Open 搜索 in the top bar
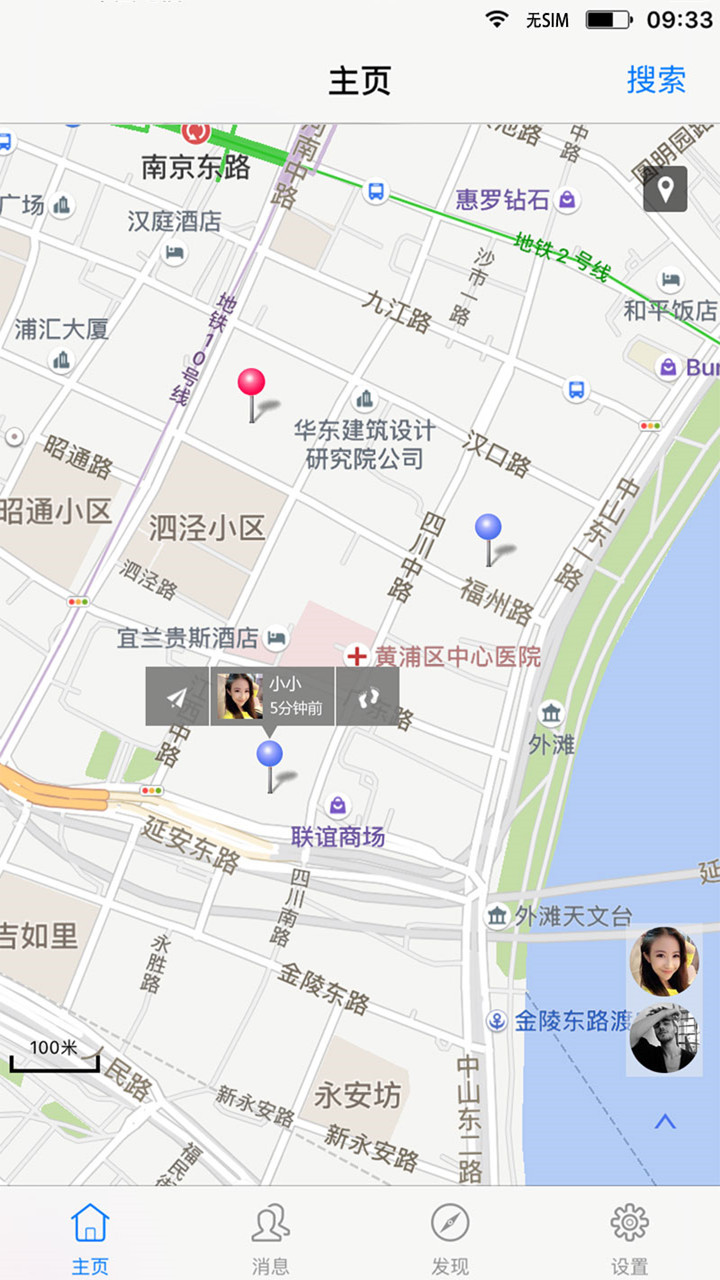 (x=656, y=80)
